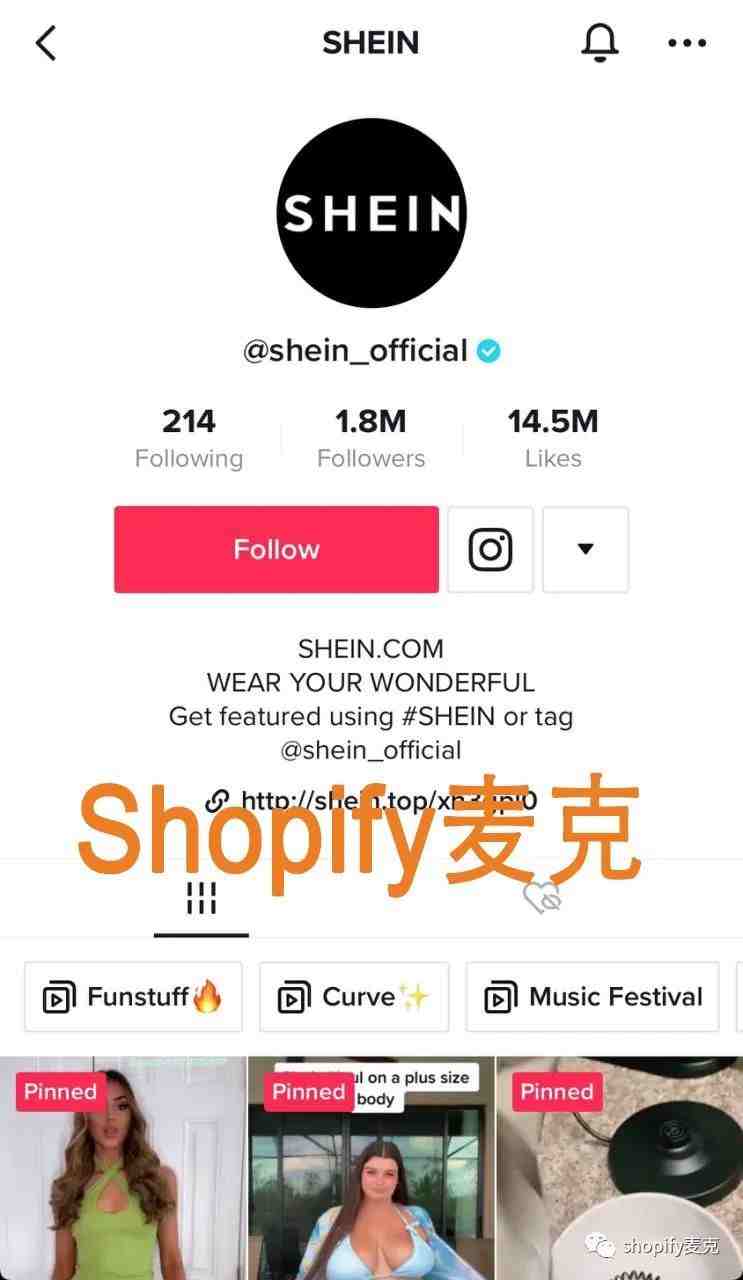Play the pinned green top video
Viewport: 743px width, 1280px height.
[x=122, y=1170]
